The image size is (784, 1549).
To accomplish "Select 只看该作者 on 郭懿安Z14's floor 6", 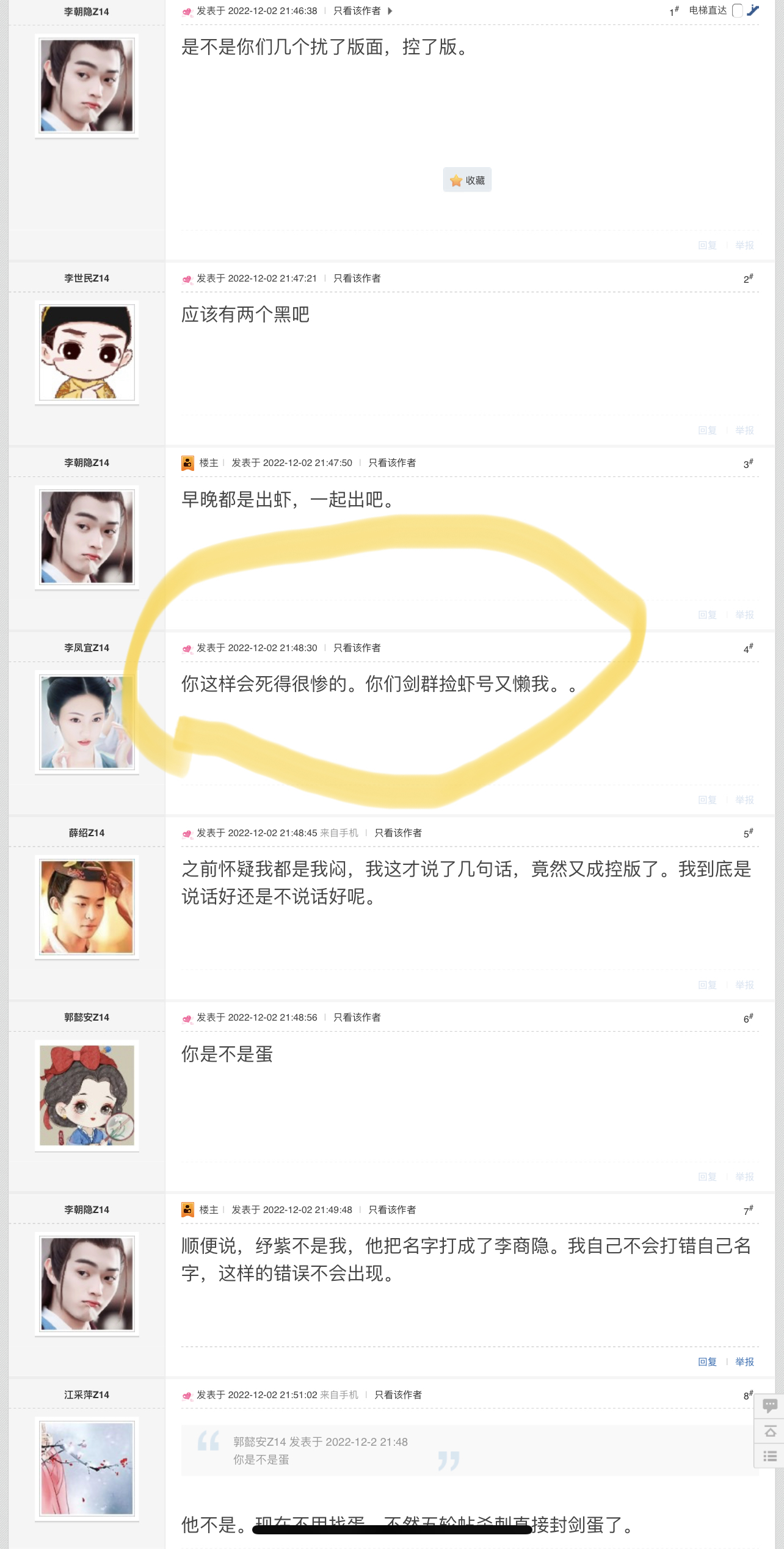I will (357, 1017).
